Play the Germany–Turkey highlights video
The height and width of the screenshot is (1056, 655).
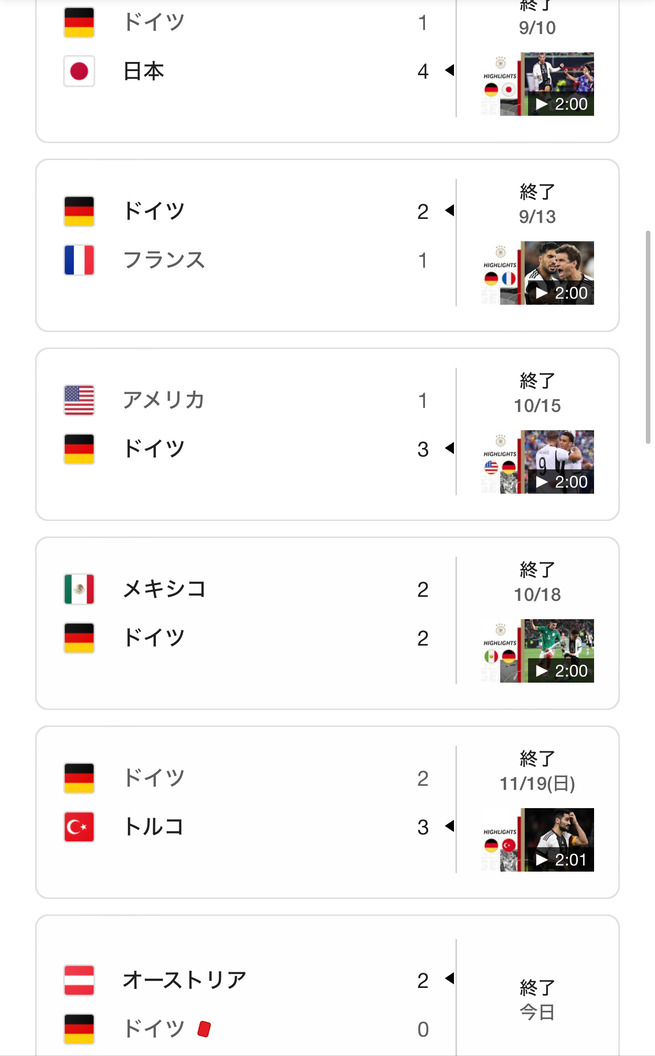[538, 840]
